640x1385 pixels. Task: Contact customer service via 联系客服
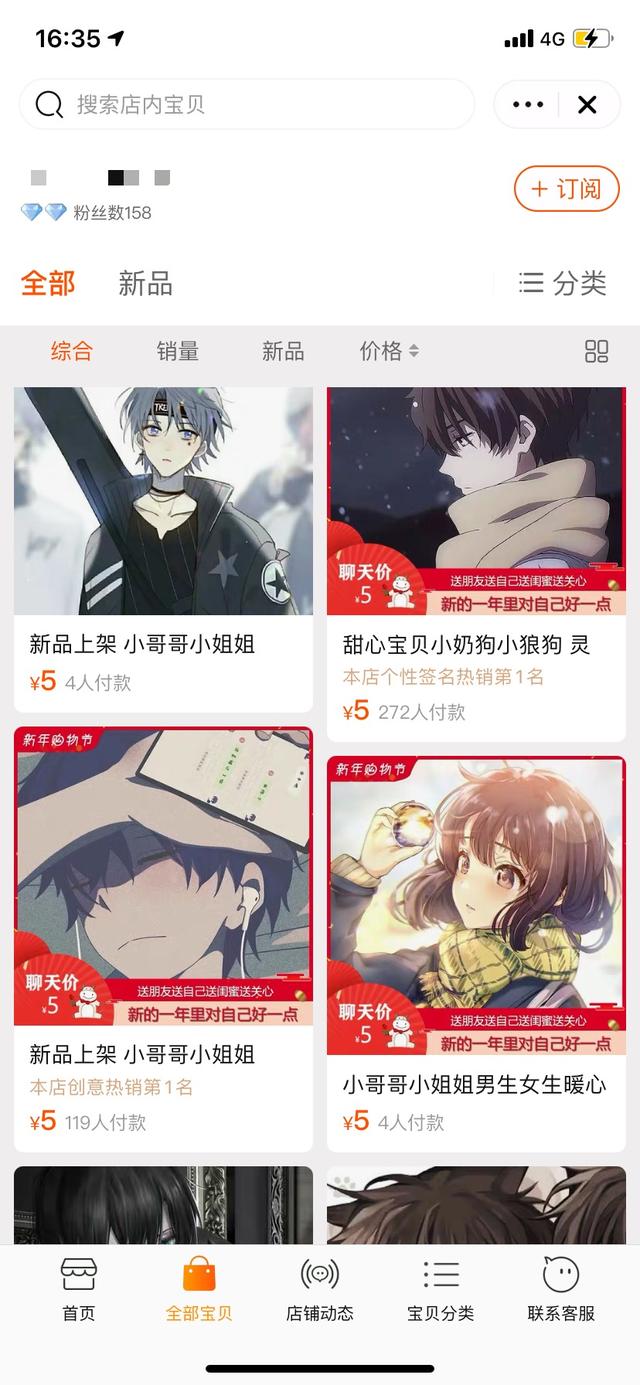pyautogui.click(x=561, y=1290)
